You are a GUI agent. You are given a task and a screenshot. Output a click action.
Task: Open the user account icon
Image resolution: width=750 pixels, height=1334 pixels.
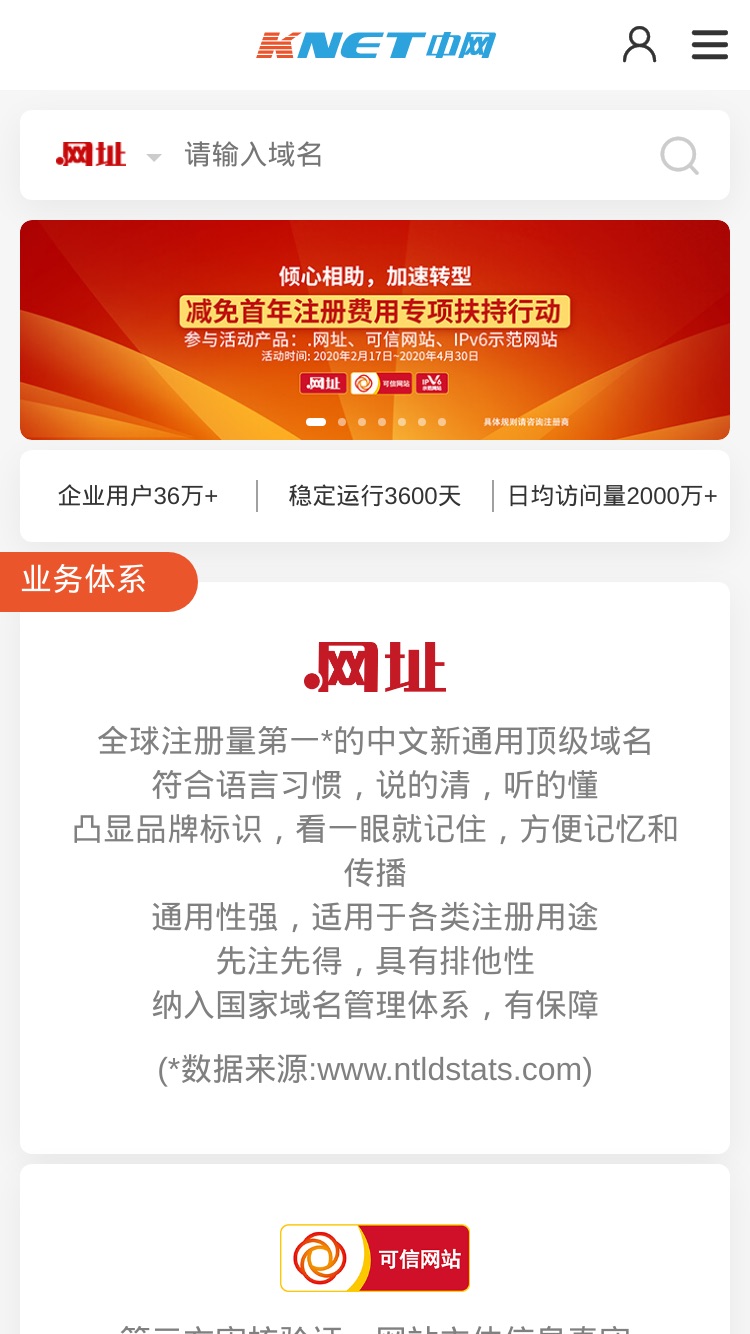[640, 45]
